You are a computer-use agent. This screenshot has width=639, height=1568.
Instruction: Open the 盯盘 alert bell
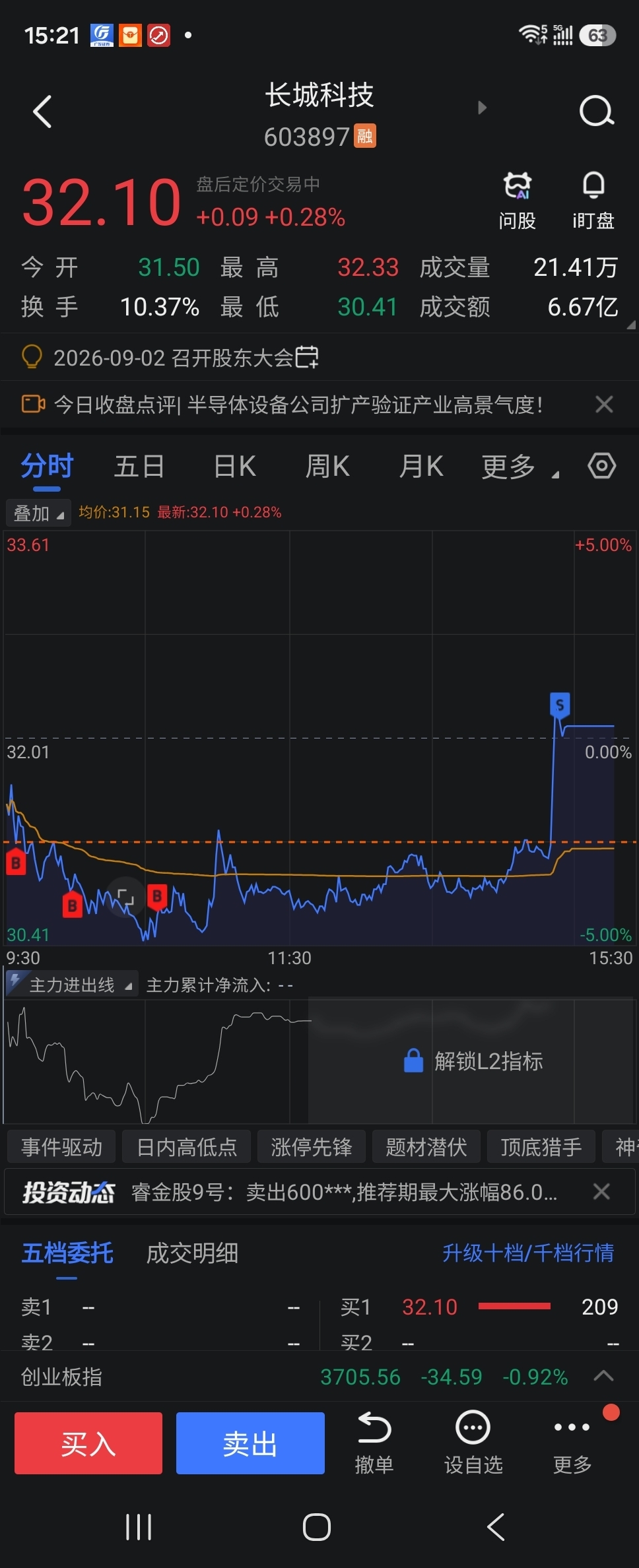click(593, 201)
